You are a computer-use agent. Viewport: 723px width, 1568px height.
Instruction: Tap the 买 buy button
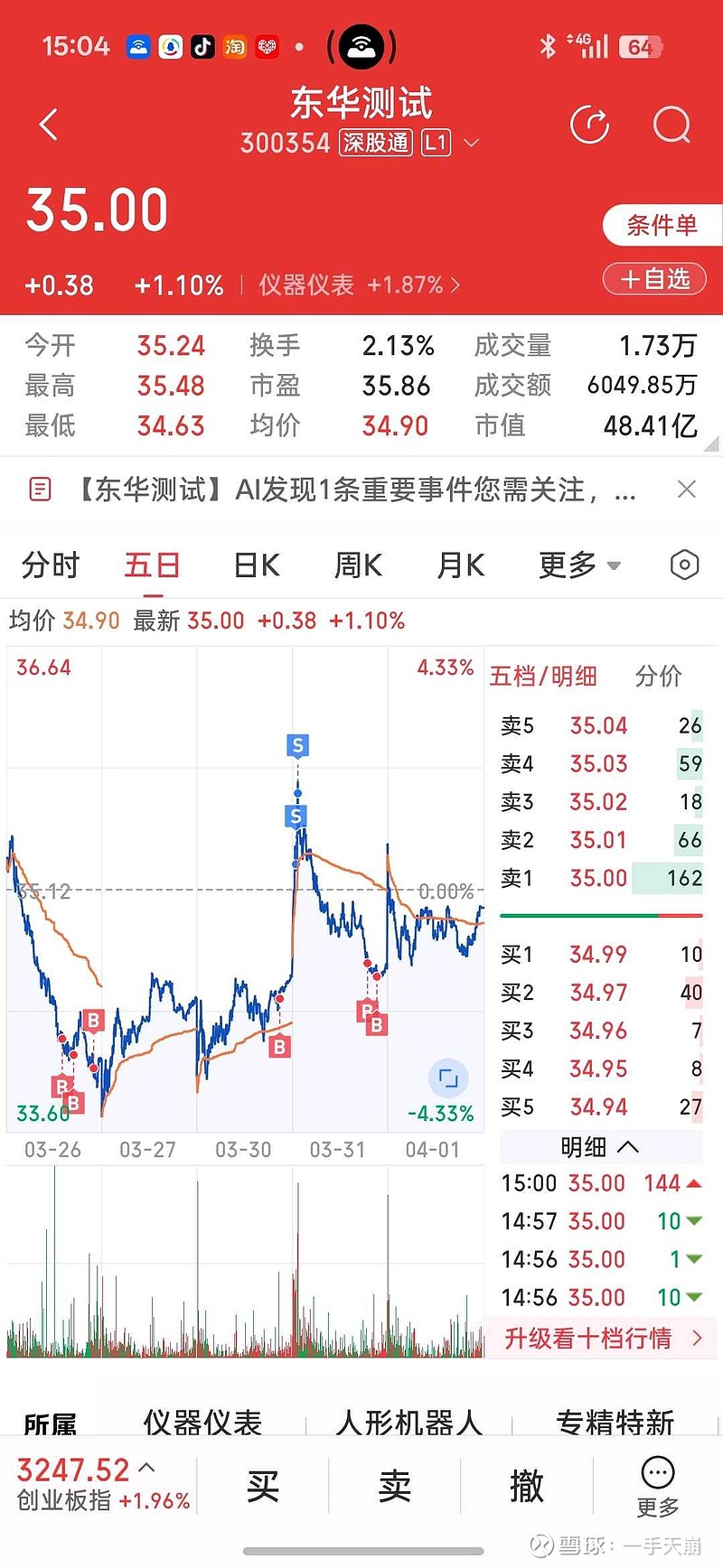[263, 1486]
